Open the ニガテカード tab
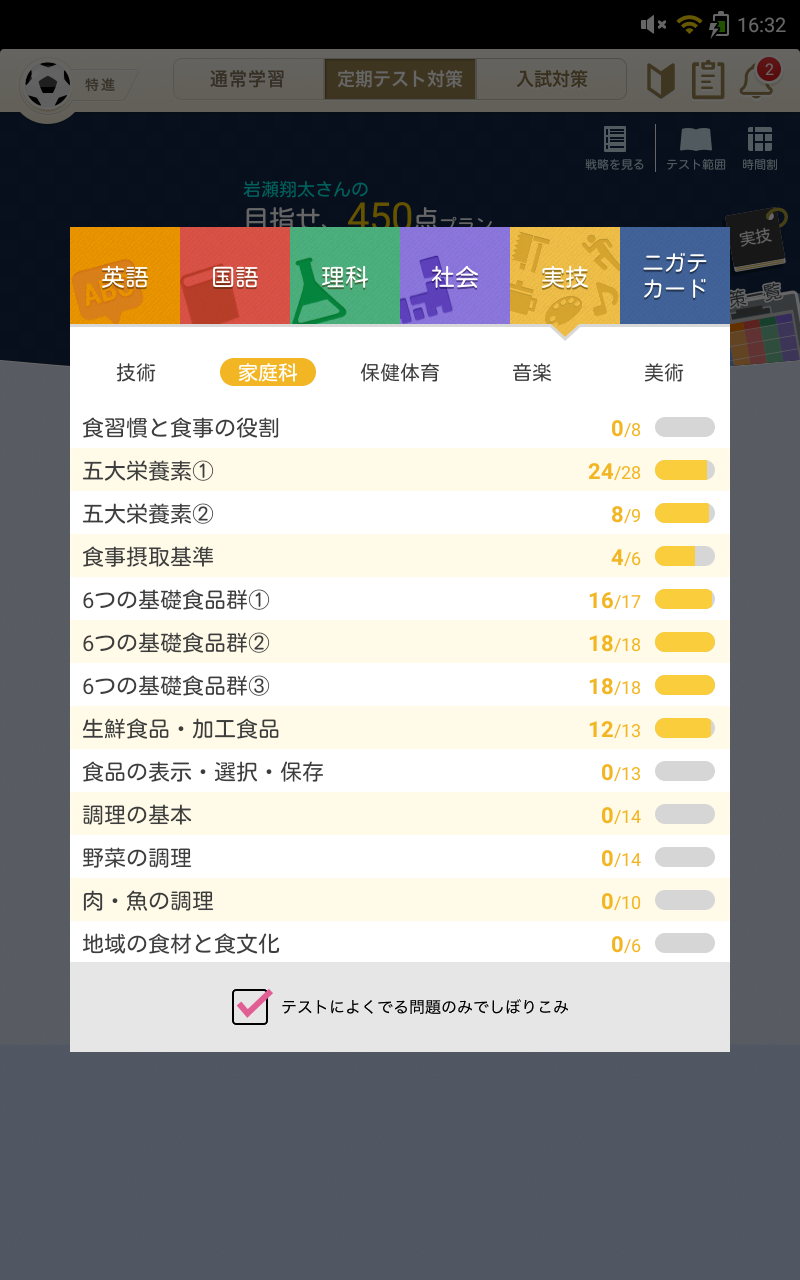This screenshot has height=1280, width=800. point(675,276)
